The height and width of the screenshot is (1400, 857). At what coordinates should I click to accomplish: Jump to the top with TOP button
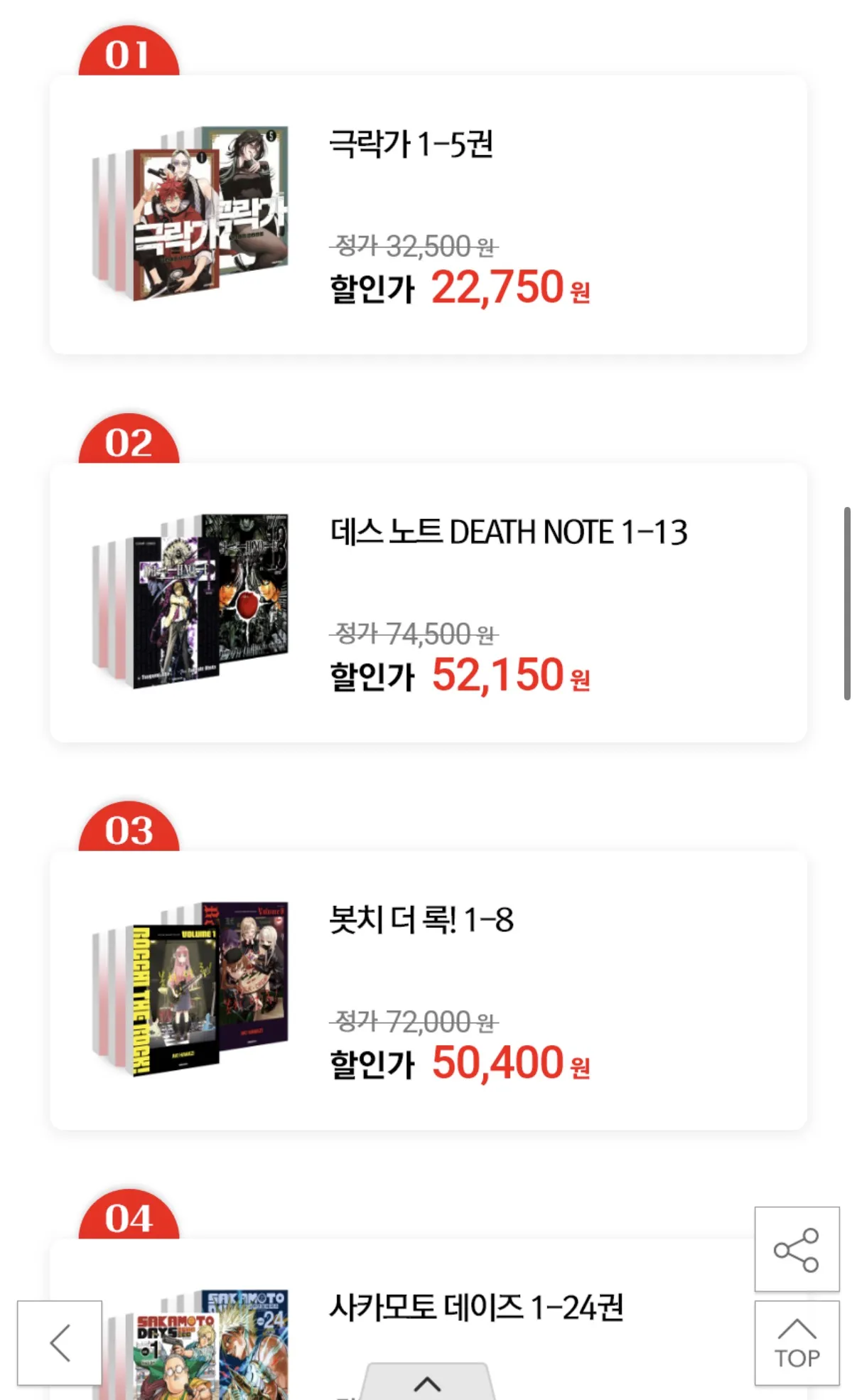[797, 1343]
